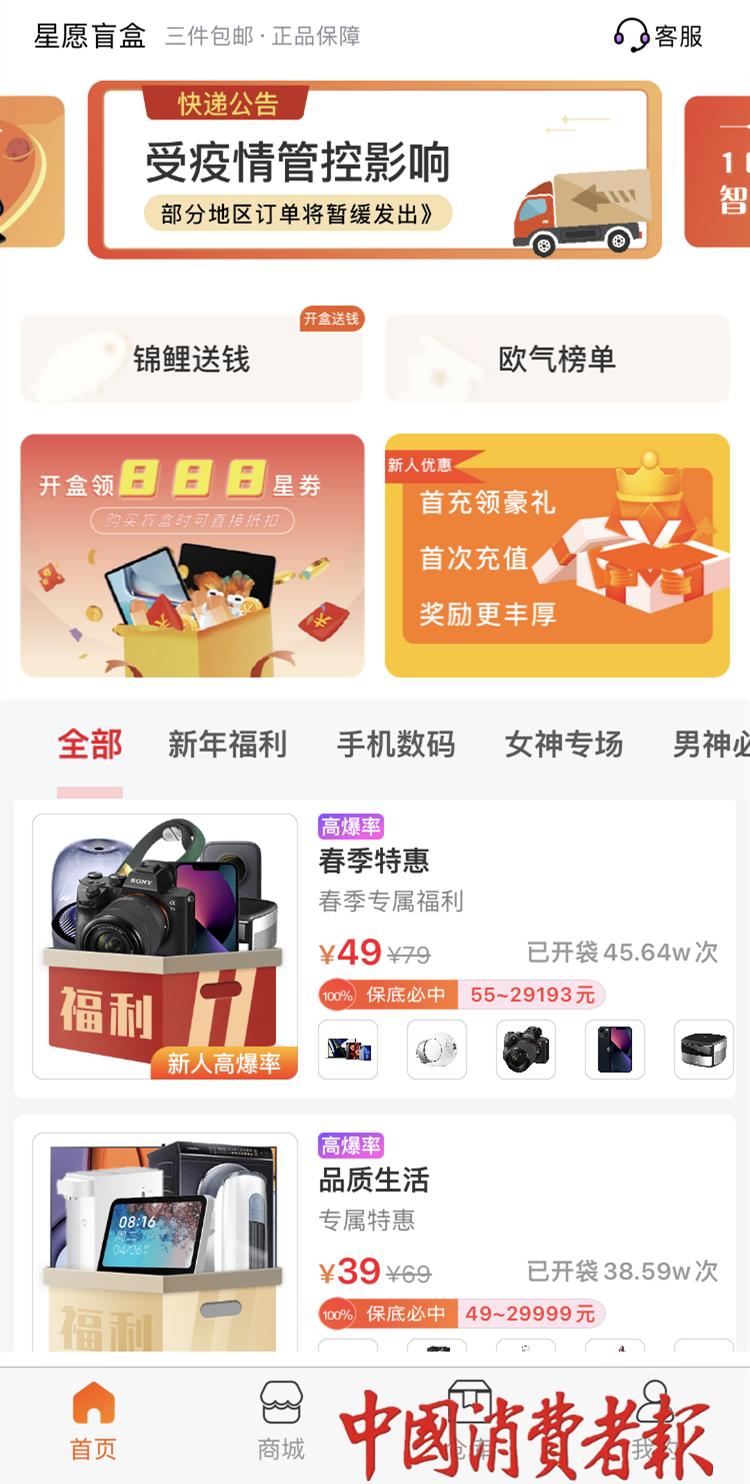The image size is (750, 1484).
Task: Switch to the 商城 mall tab
Action: coord(281,1420)
